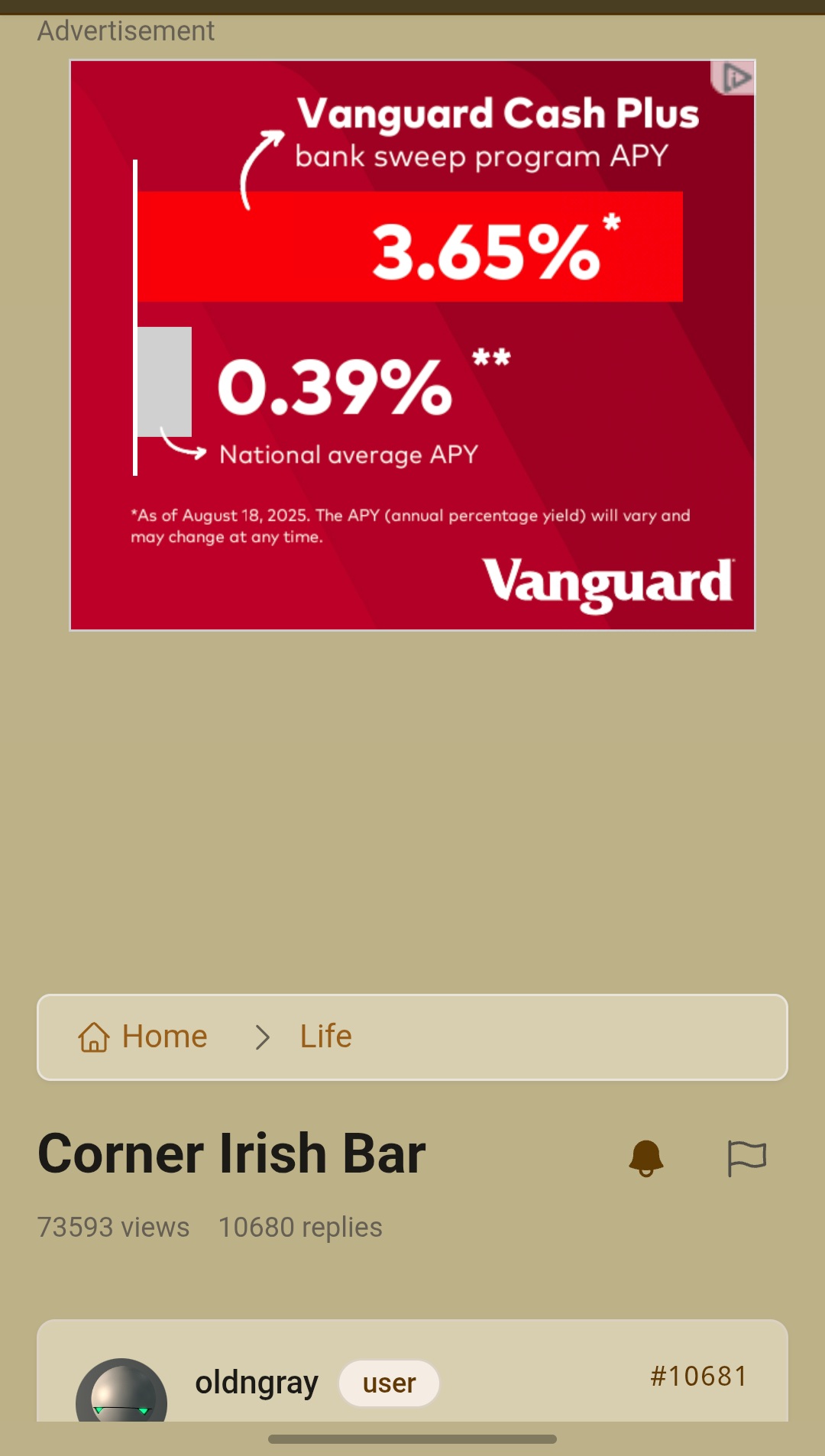Open oldngray's user profile
This screenshot has height=1456, width=825.
coord(257,1383)
